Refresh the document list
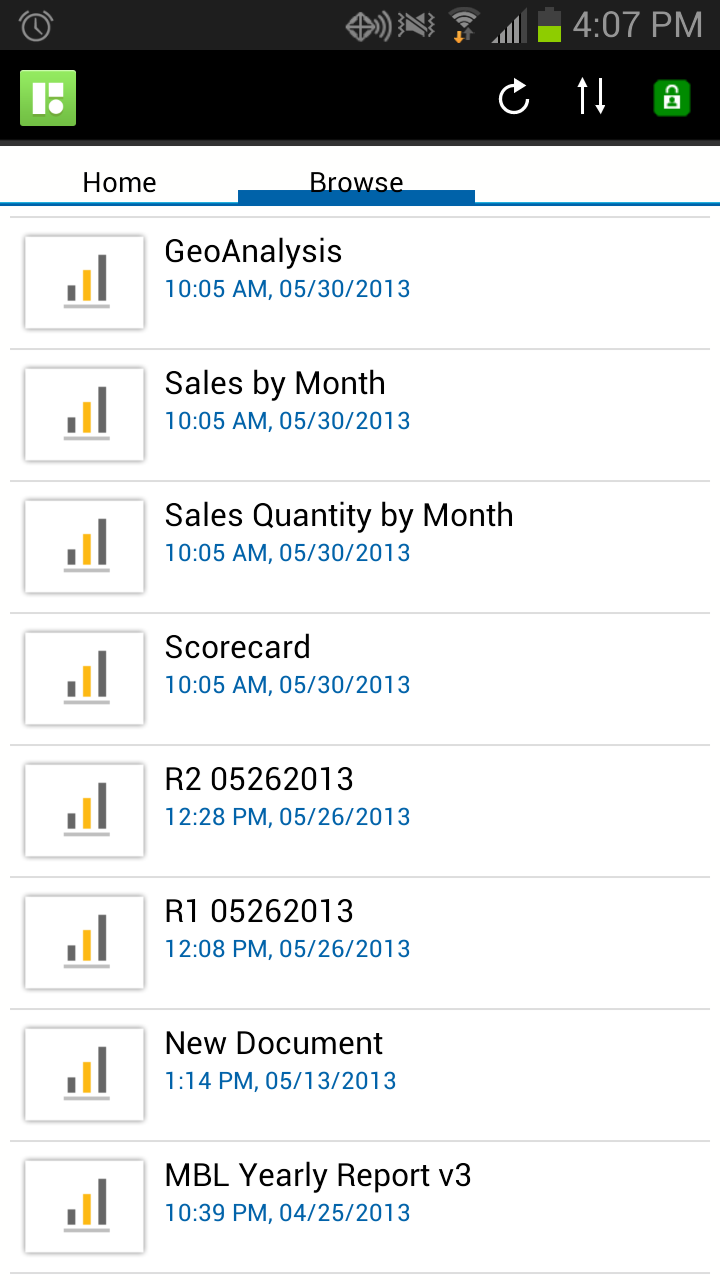 [514, 97]
